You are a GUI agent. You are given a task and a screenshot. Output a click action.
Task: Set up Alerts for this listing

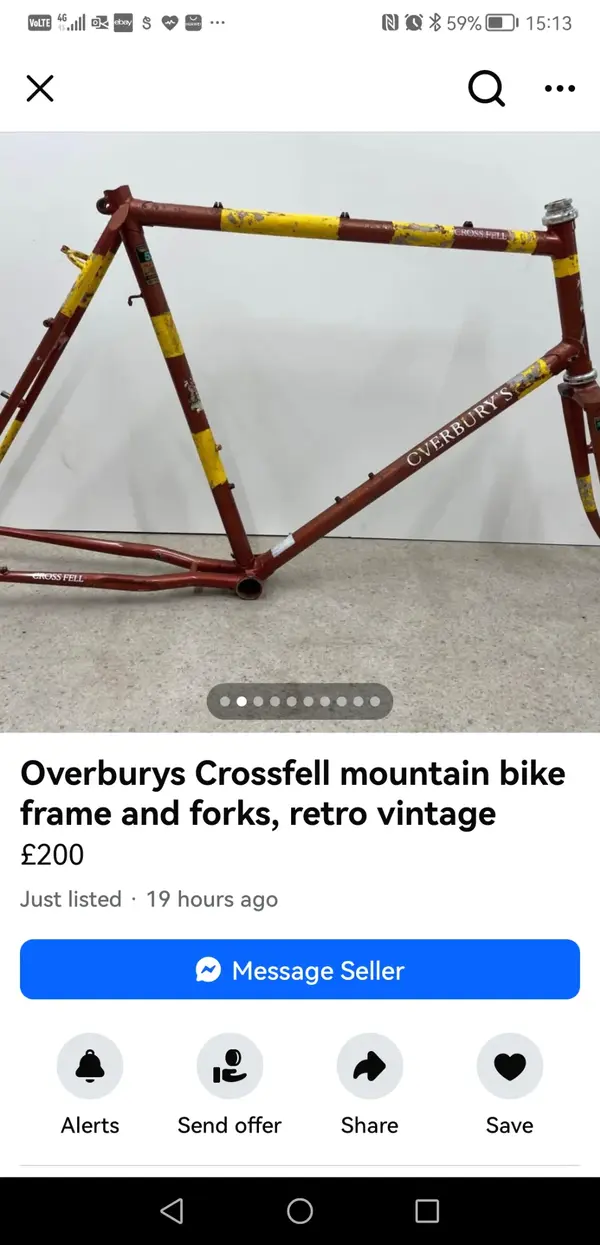90,1067
